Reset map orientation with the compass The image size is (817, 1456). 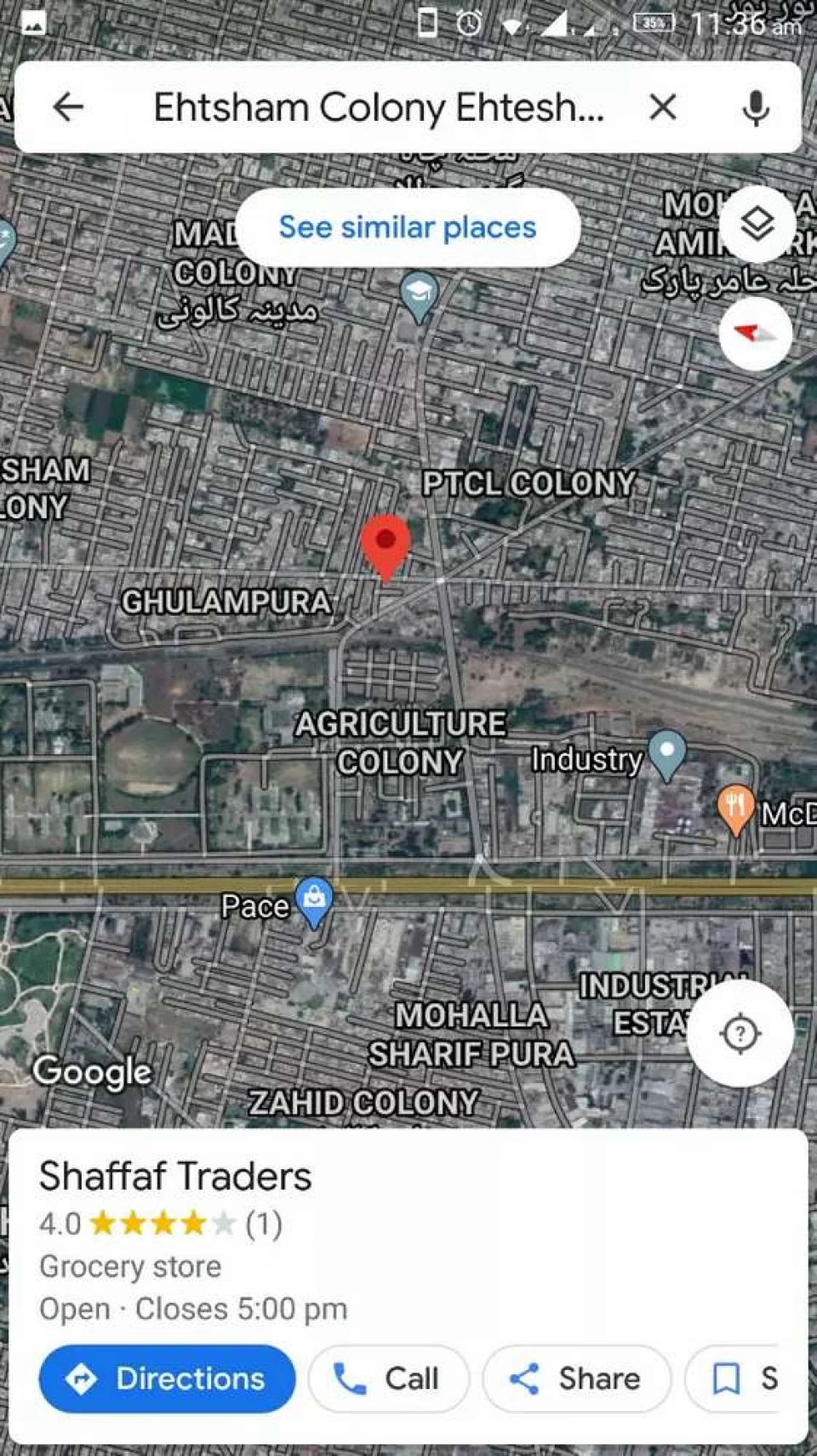tap(755, 333)
